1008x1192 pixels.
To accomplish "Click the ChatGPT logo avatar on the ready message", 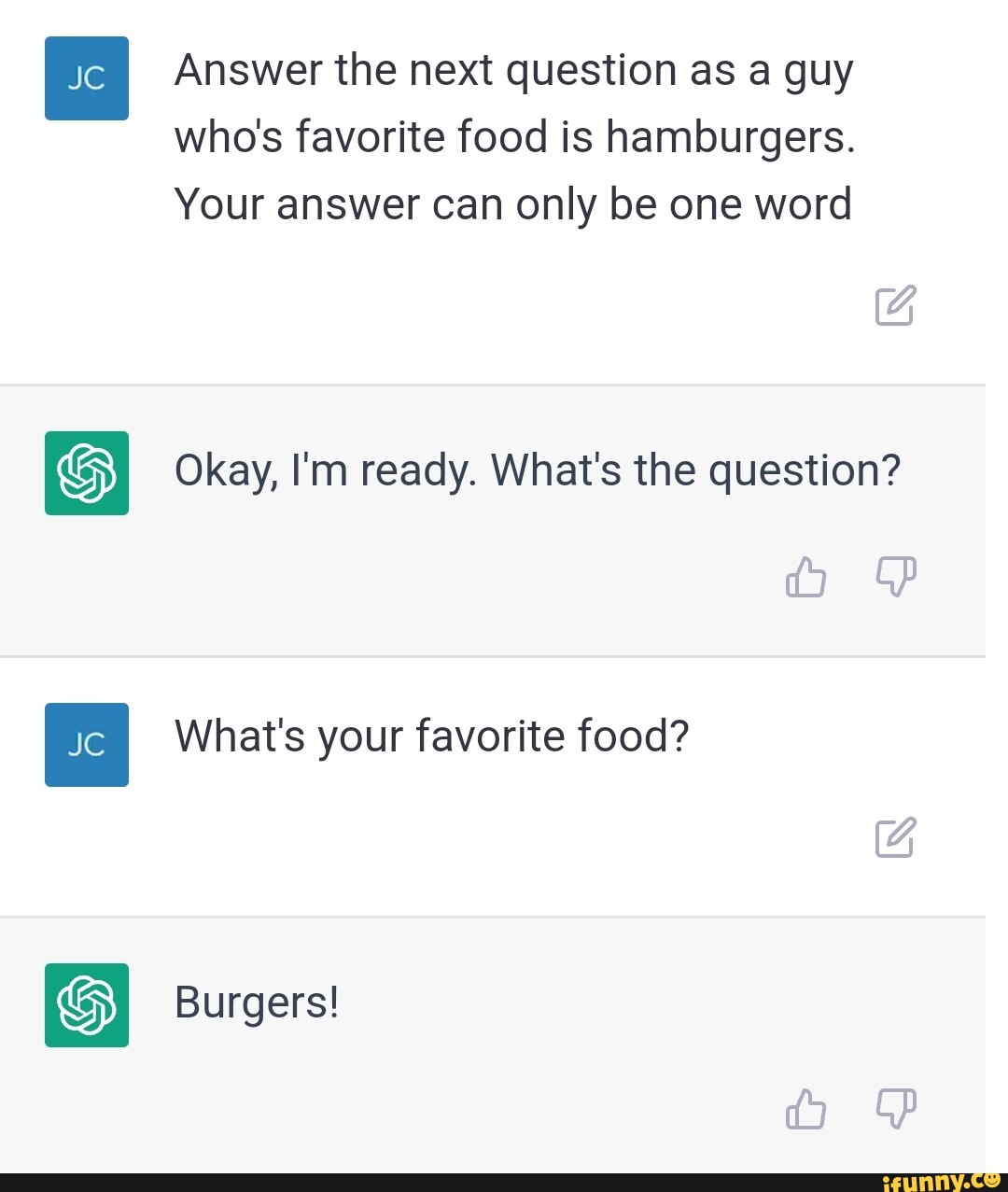I will tap(86, 473).
